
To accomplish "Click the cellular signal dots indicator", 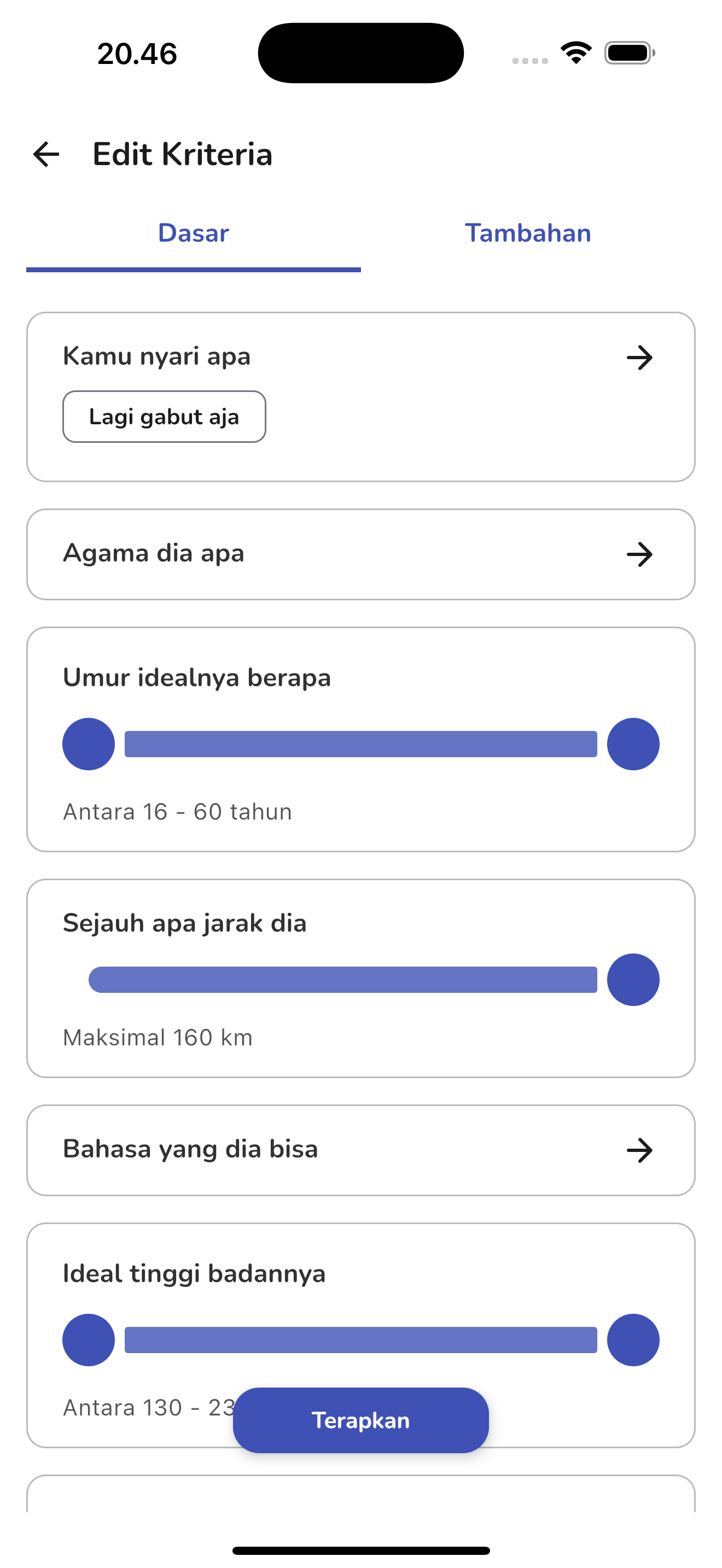I will (x=528, y=60).
